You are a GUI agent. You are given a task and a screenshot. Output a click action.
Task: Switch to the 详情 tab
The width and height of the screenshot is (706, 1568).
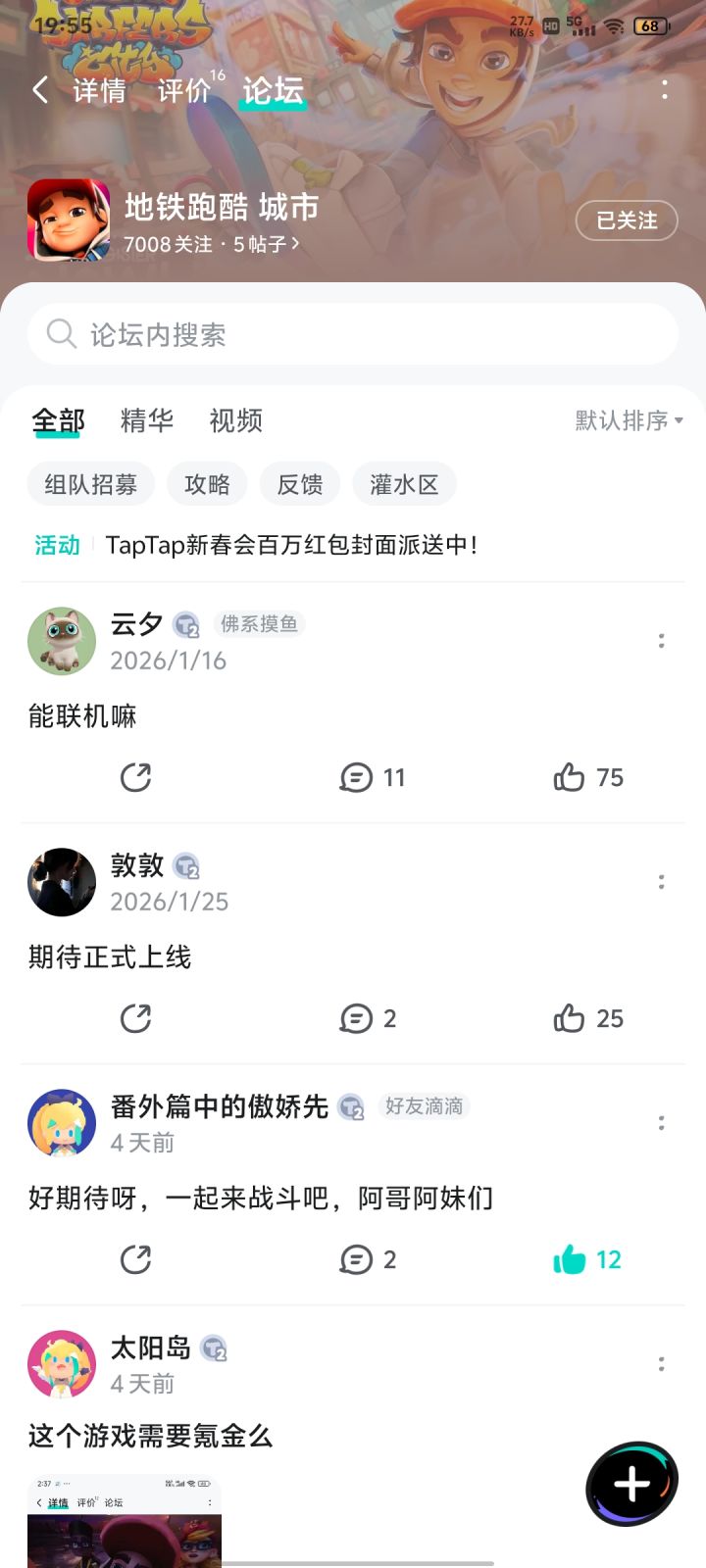[99, 90]
